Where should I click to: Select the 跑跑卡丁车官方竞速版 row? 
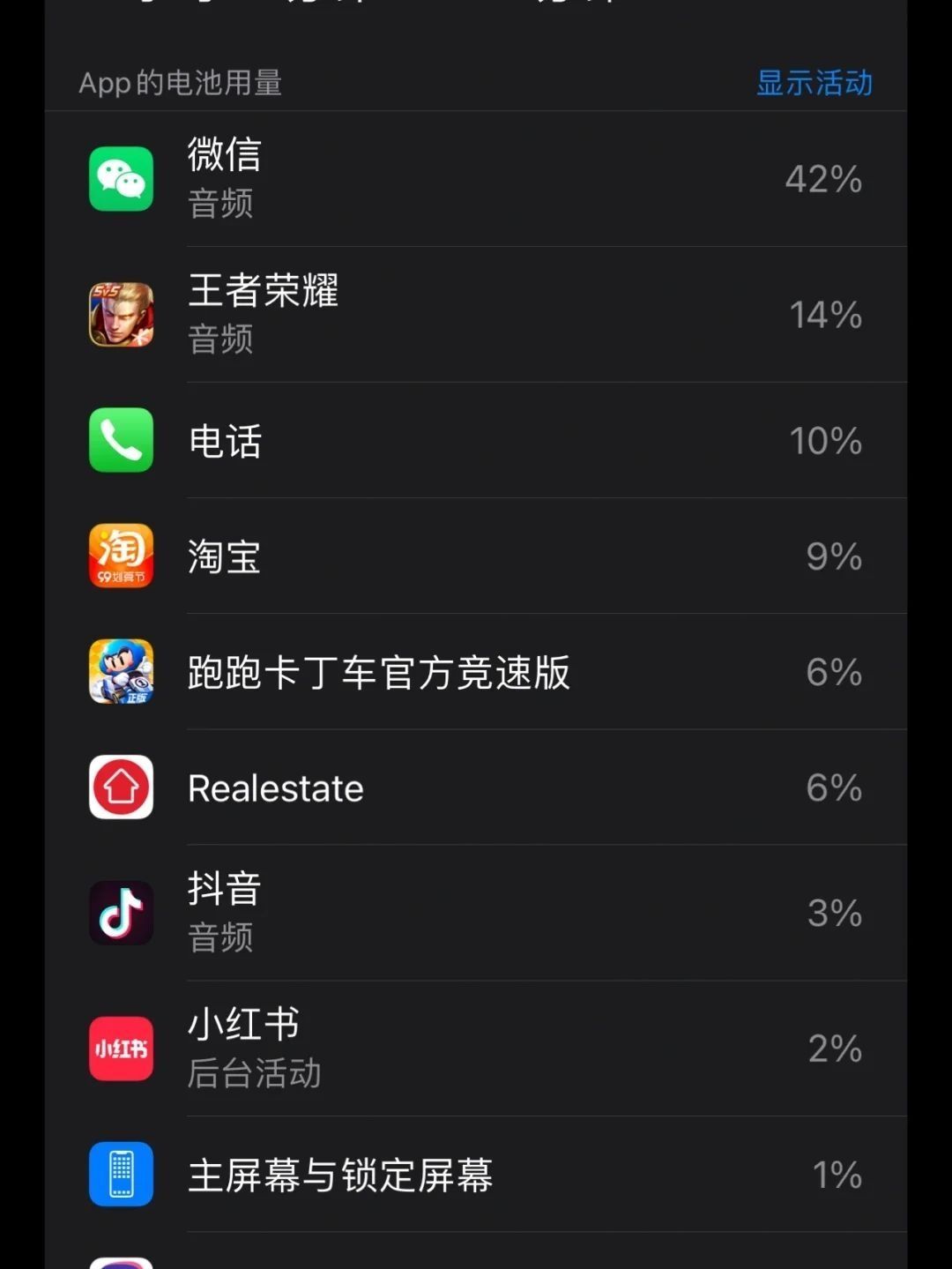(476, 672)
